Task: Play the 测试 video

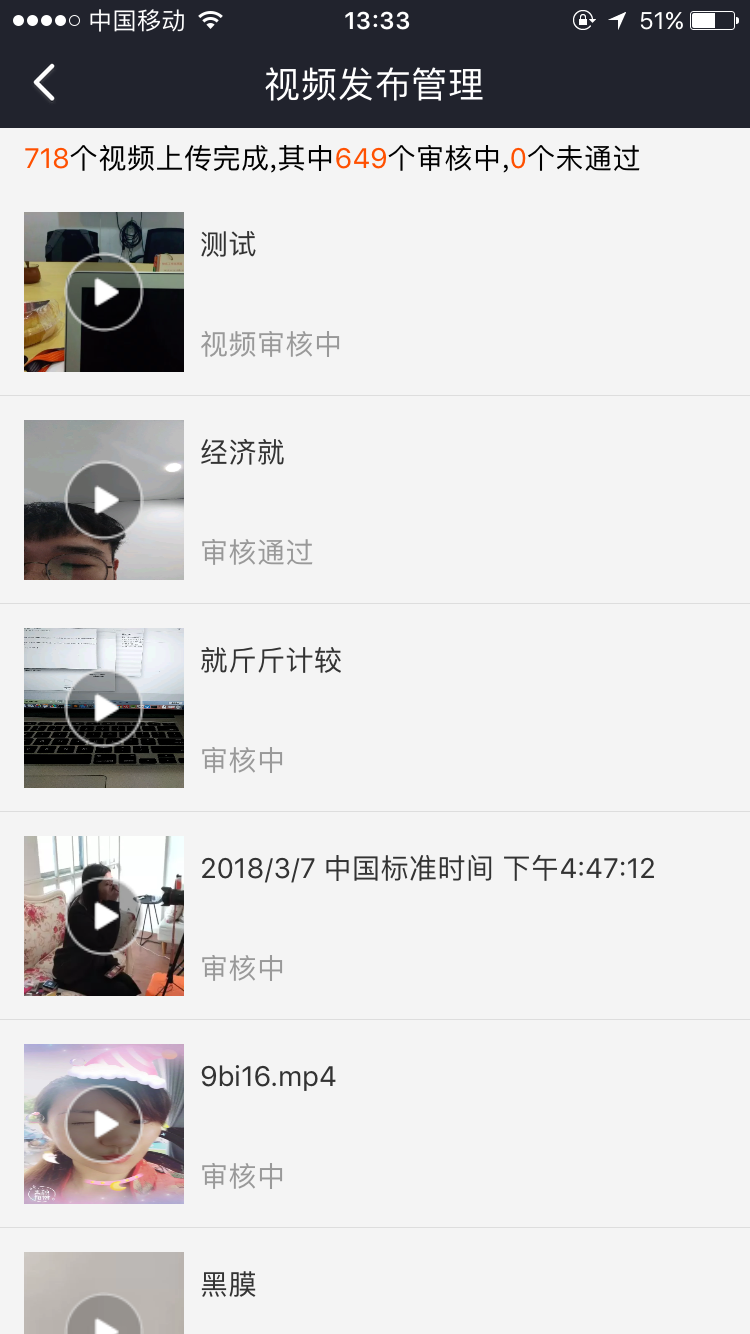Action: 104,292
